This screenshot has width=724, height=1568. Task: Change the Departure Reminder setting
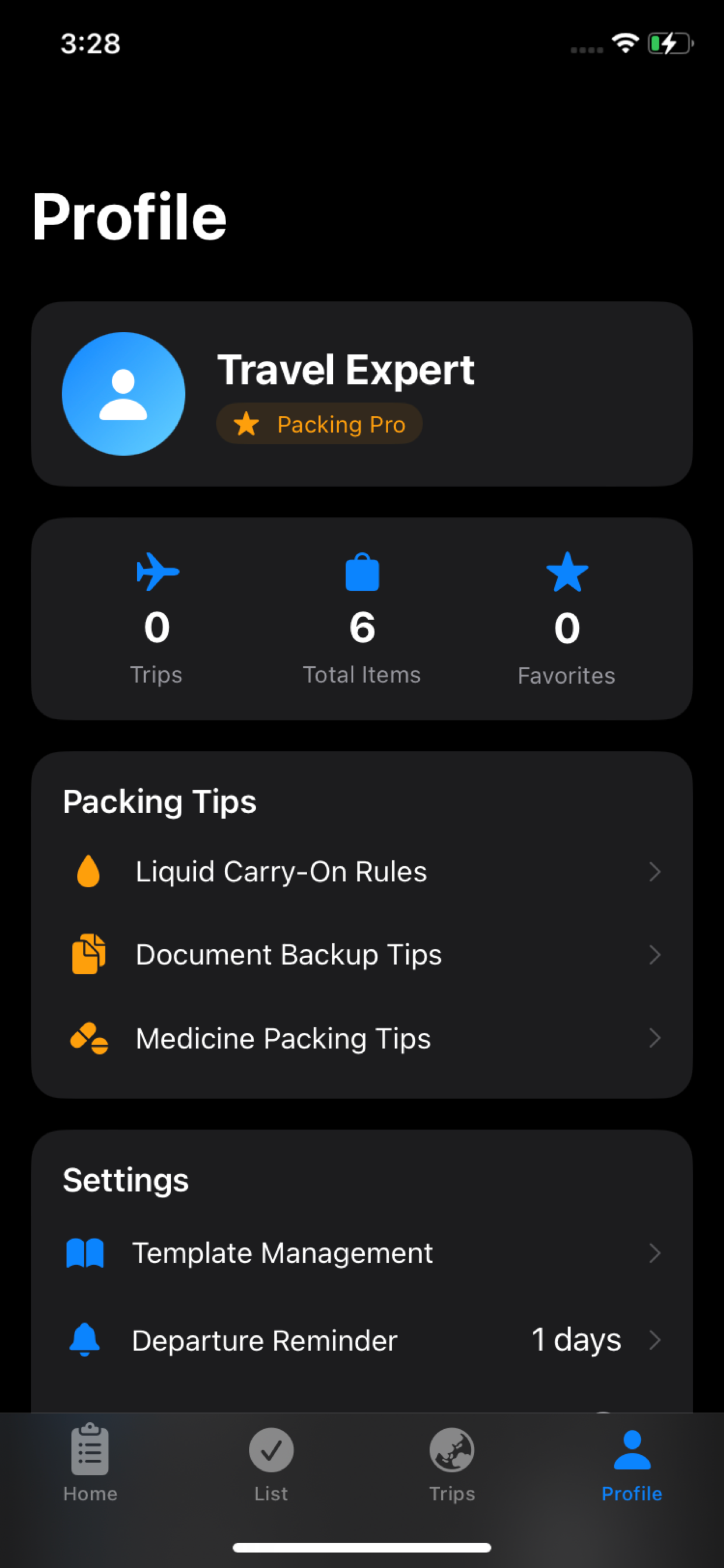(362, 1340)
